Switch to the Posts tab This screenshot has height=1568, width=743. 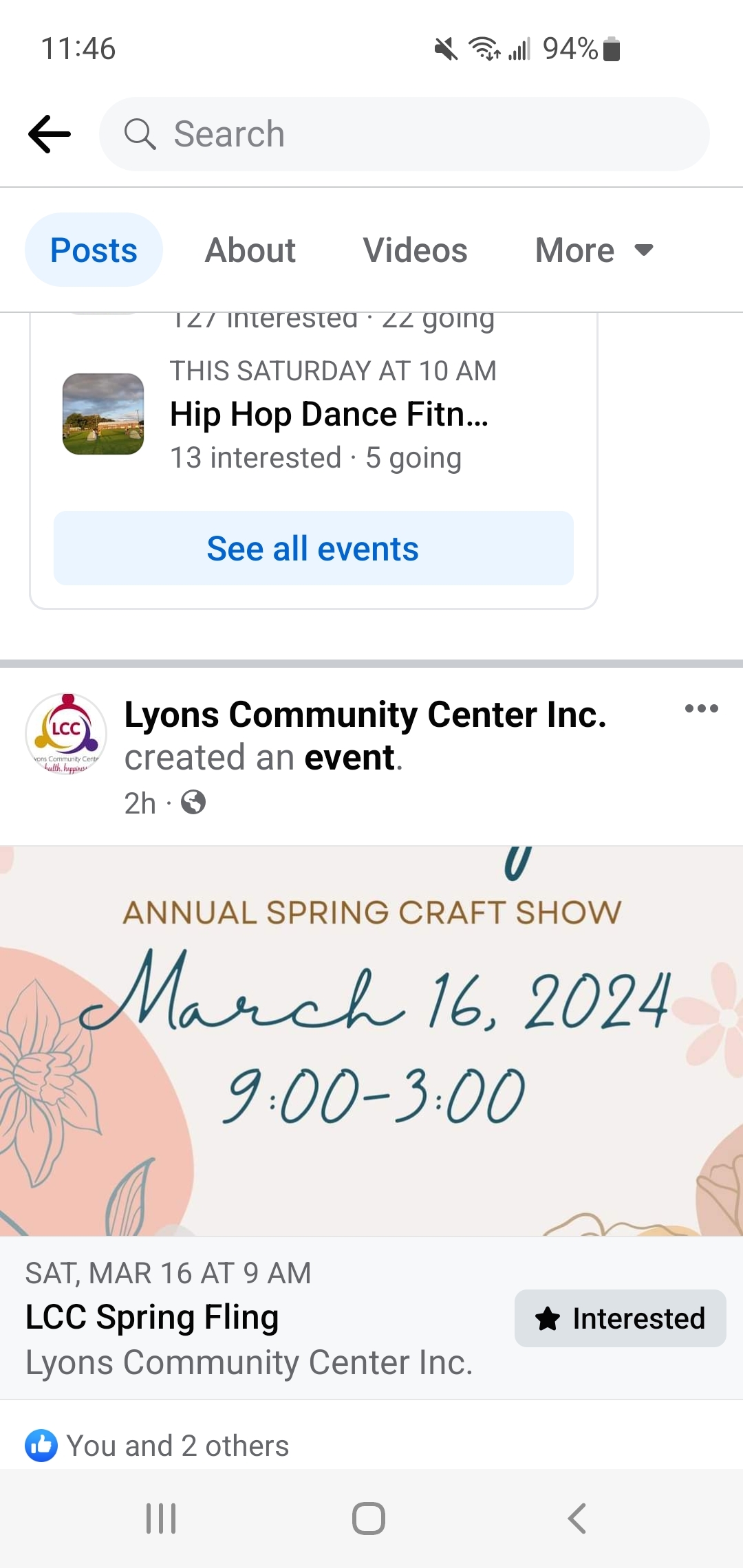[94, 250]
